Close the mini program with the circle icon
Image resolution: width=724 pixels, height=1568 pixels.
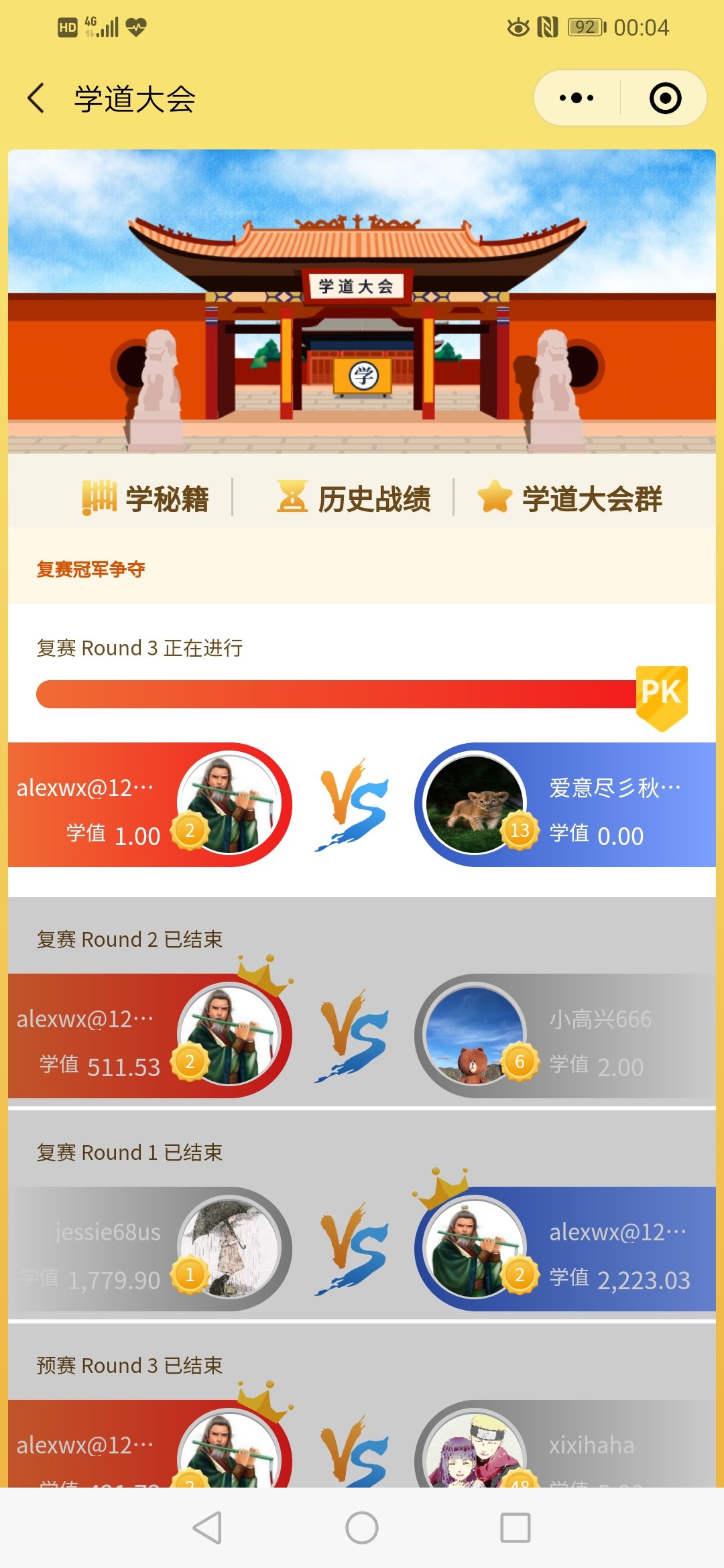665,99
